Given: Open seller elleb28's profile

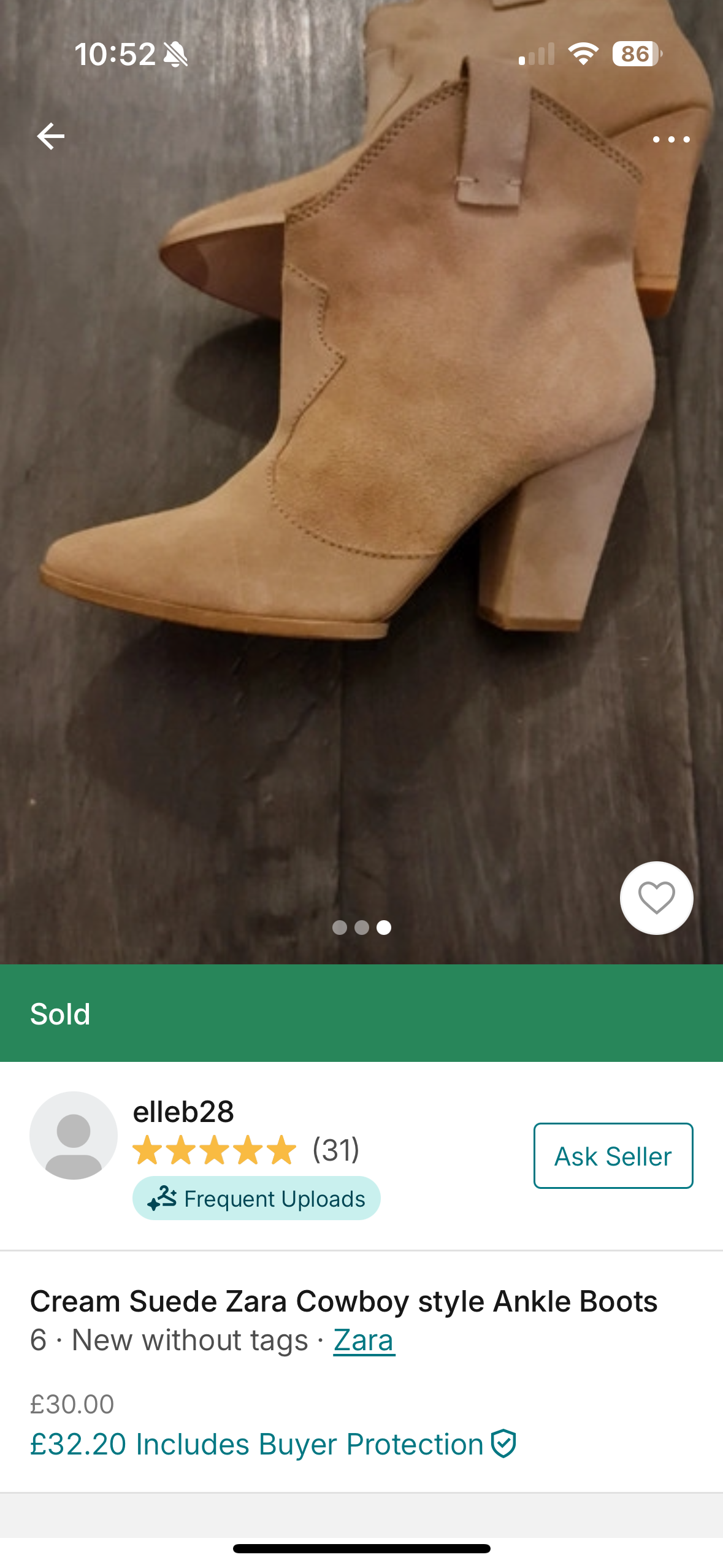Looking at the screenshot, I should (x=183, y=1112).
